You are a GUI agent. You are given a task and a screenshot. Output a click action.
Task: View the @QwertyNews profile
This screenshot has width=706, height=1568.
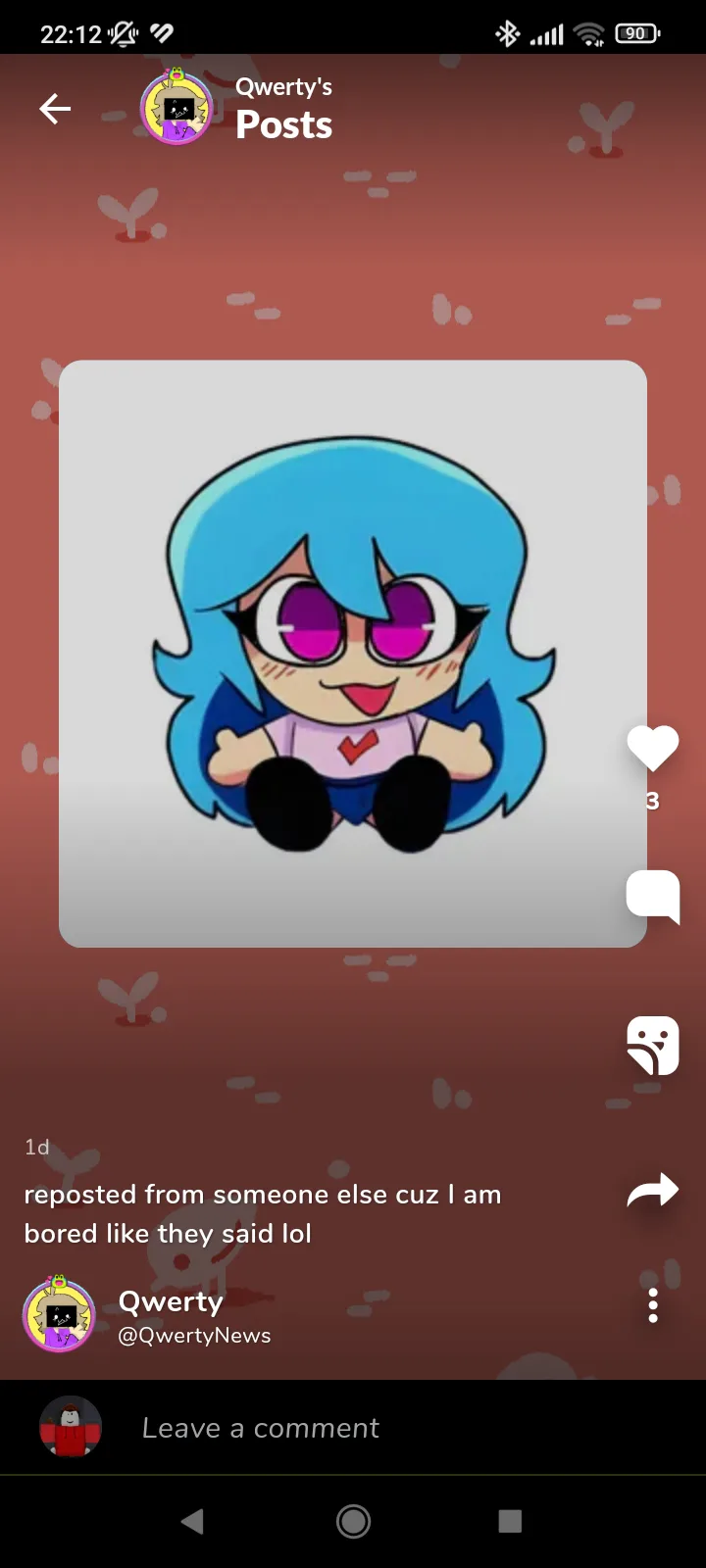[194, 1336]
